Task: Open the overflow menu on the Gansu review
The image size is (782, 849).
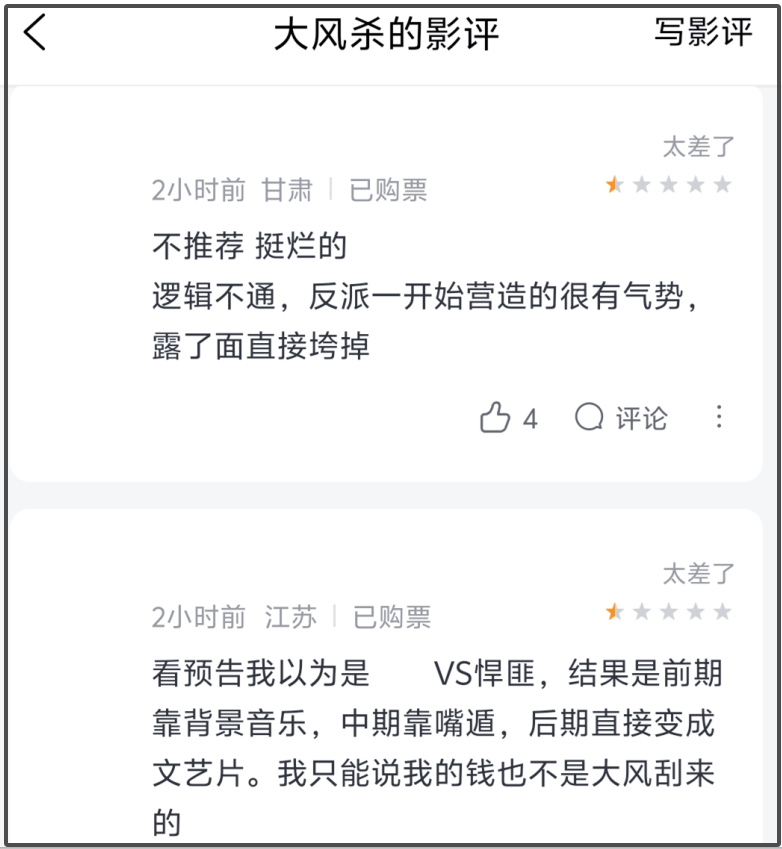Action: [719, 417]
